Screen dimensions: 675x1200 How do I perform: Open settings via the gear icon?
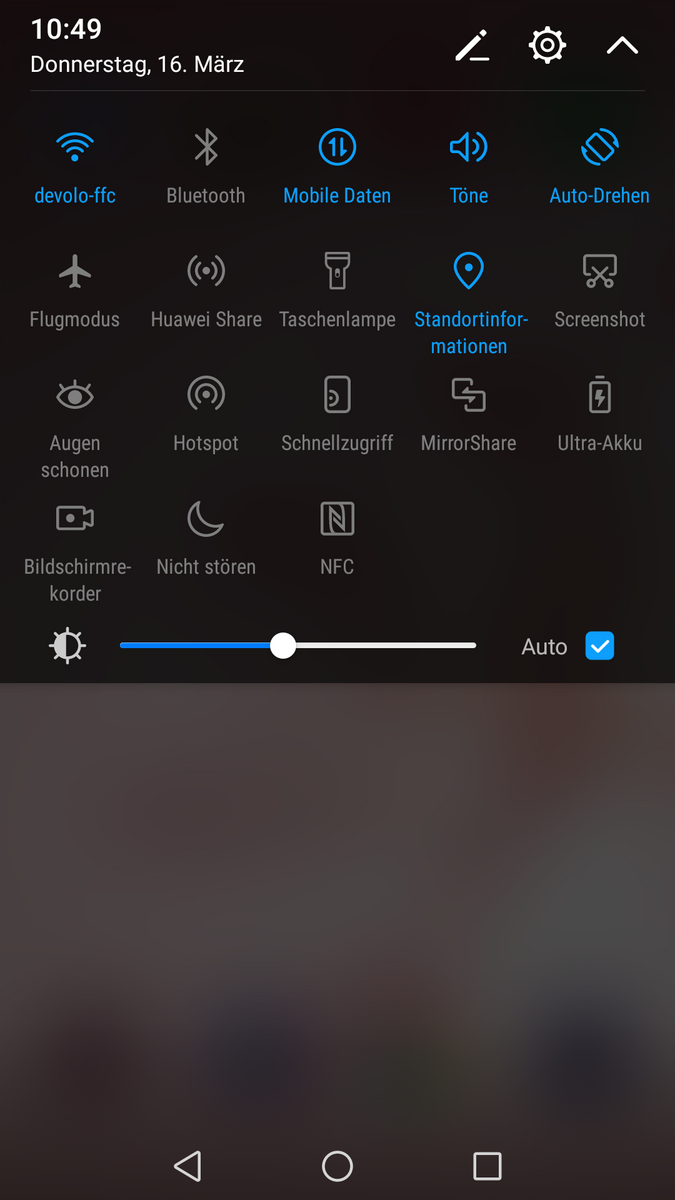[547, 46]
